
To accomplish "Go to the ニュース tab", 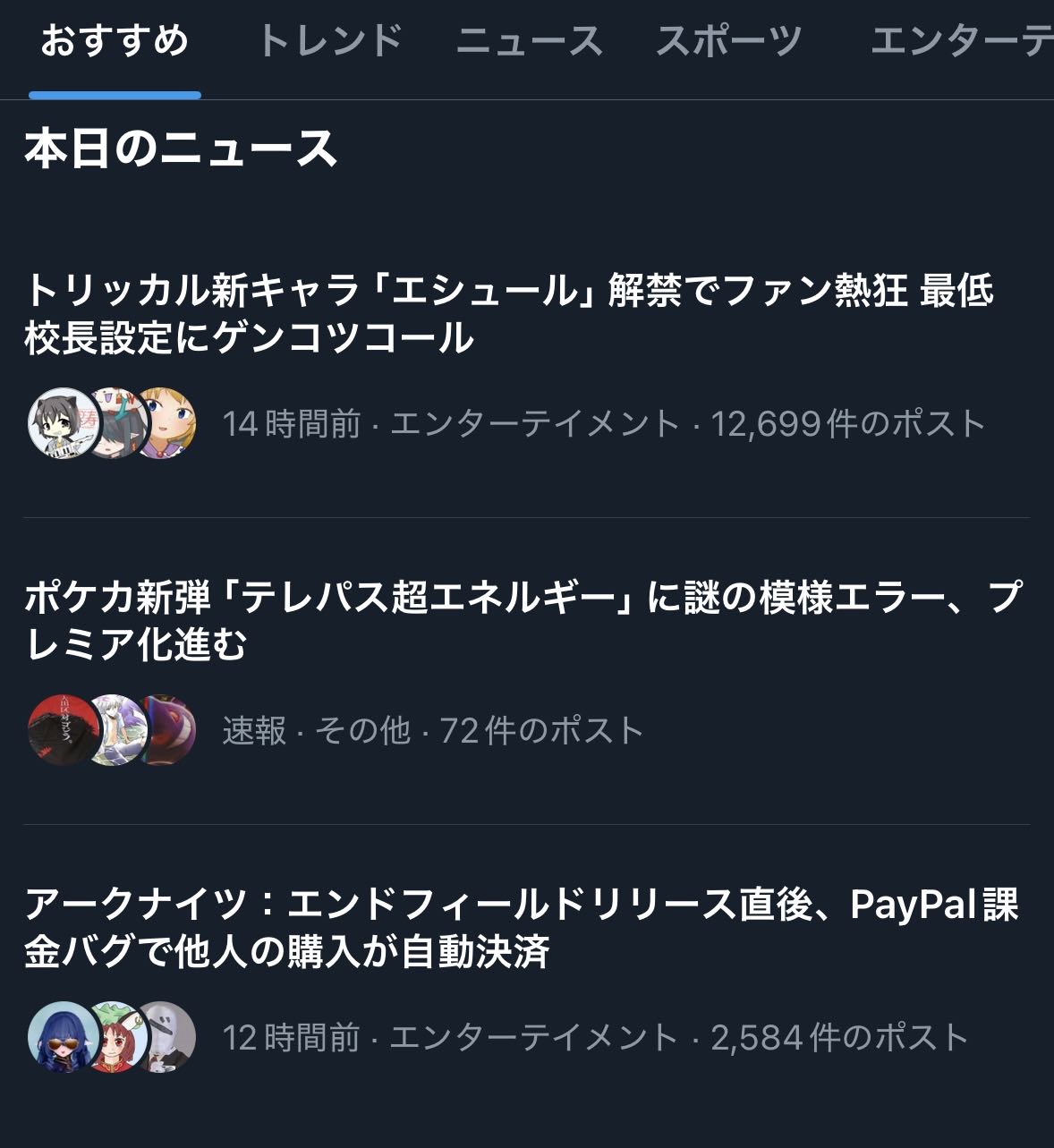I will pos(529,42).
